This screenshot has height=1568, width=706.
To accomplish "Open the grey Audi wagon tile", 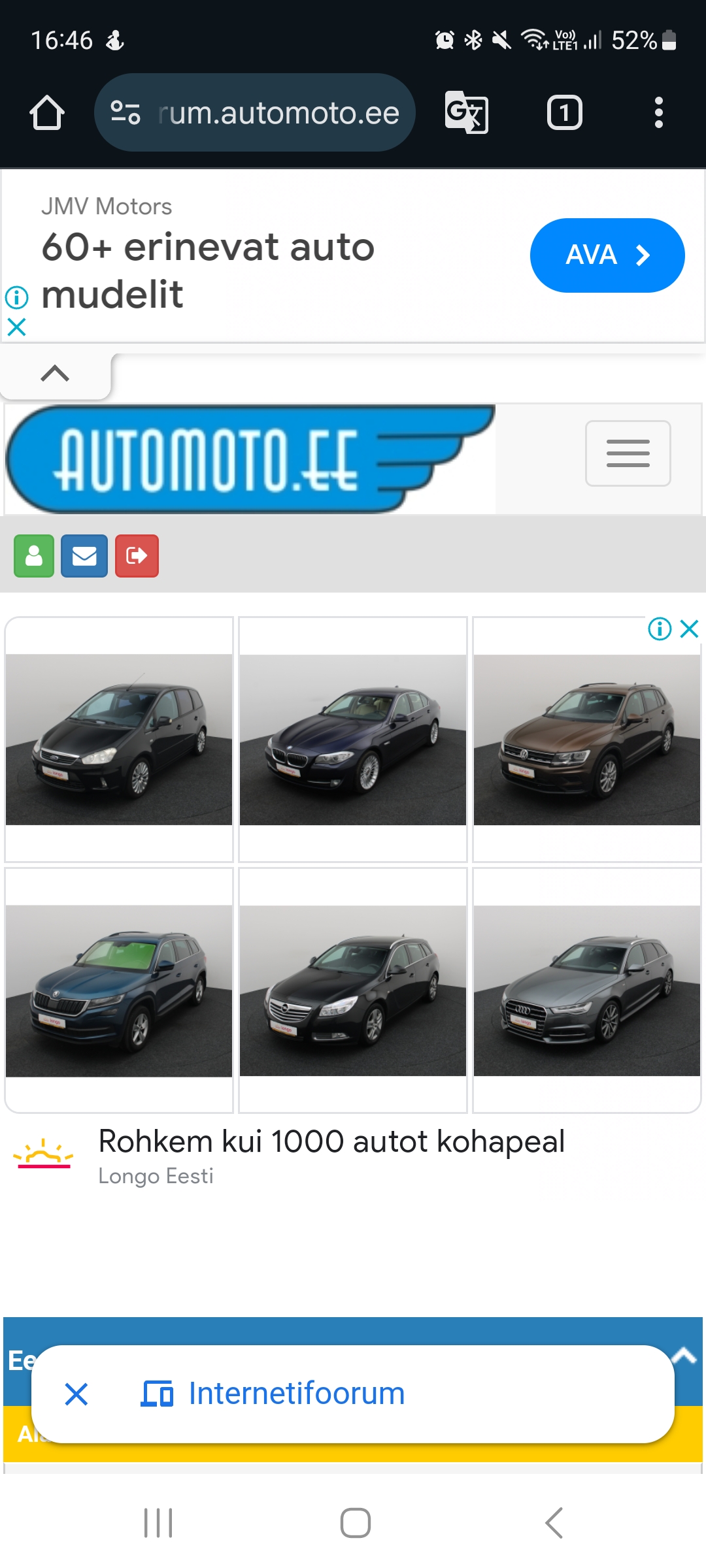I will point(586,990).
